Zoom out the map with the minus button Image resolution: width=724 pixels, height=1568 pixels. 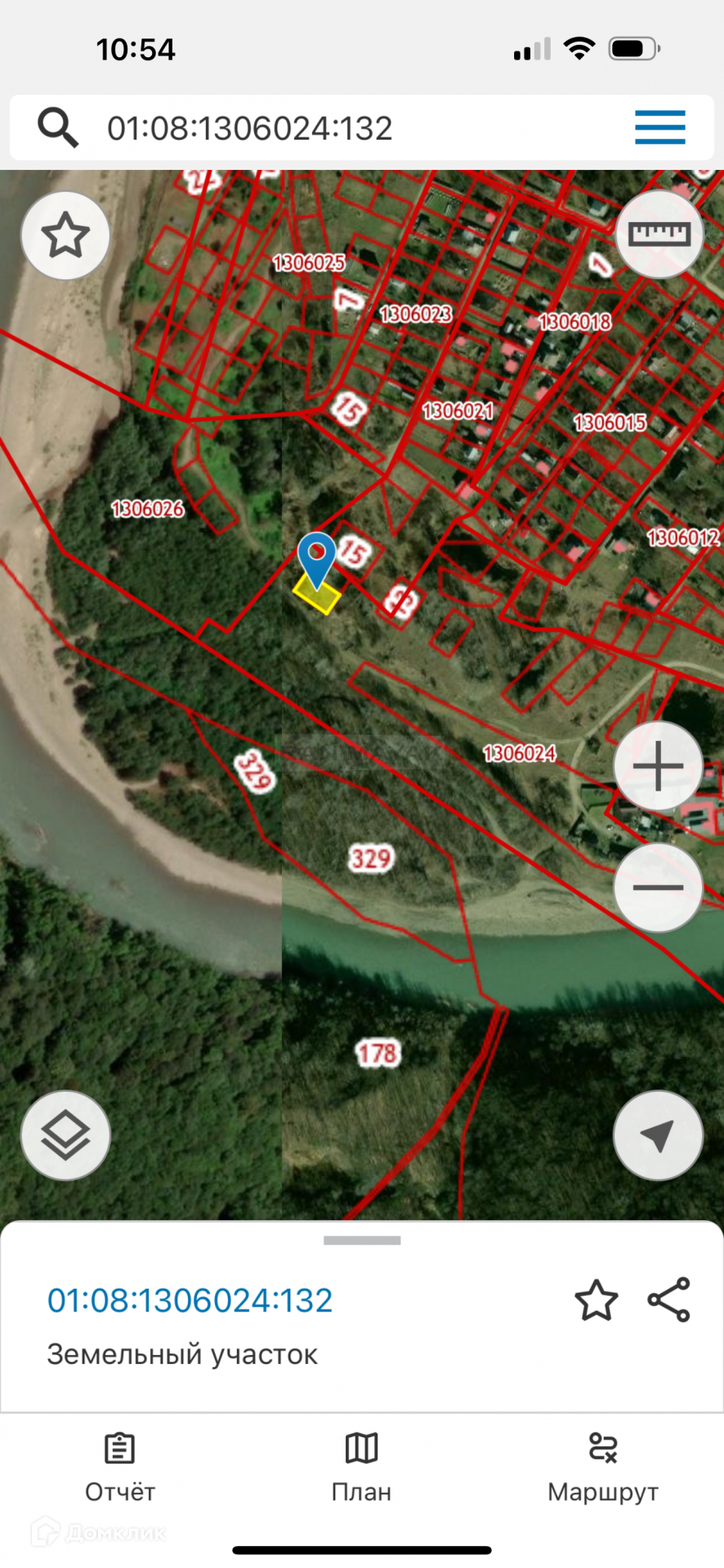(x=658, y=888)
